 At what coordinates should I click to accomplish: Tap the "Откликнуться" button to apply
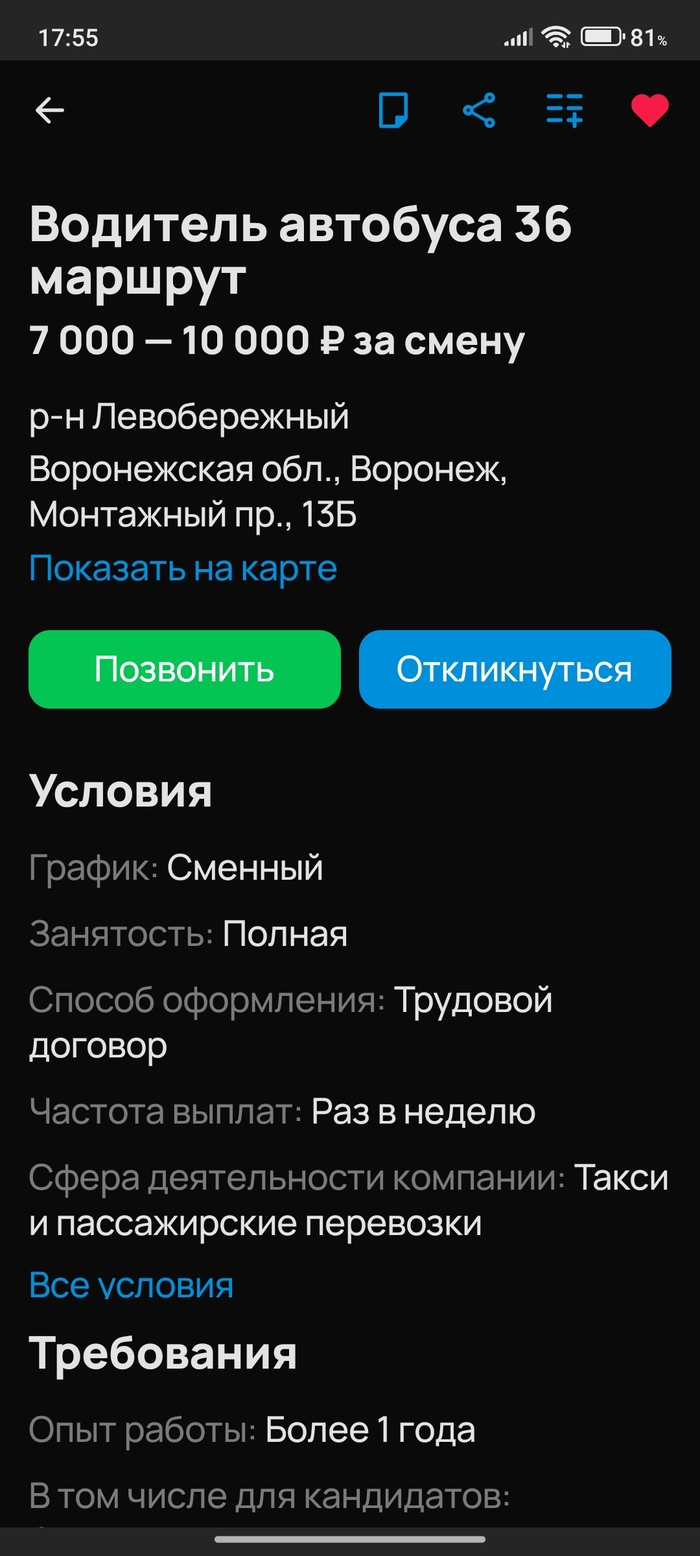[514, 669]
